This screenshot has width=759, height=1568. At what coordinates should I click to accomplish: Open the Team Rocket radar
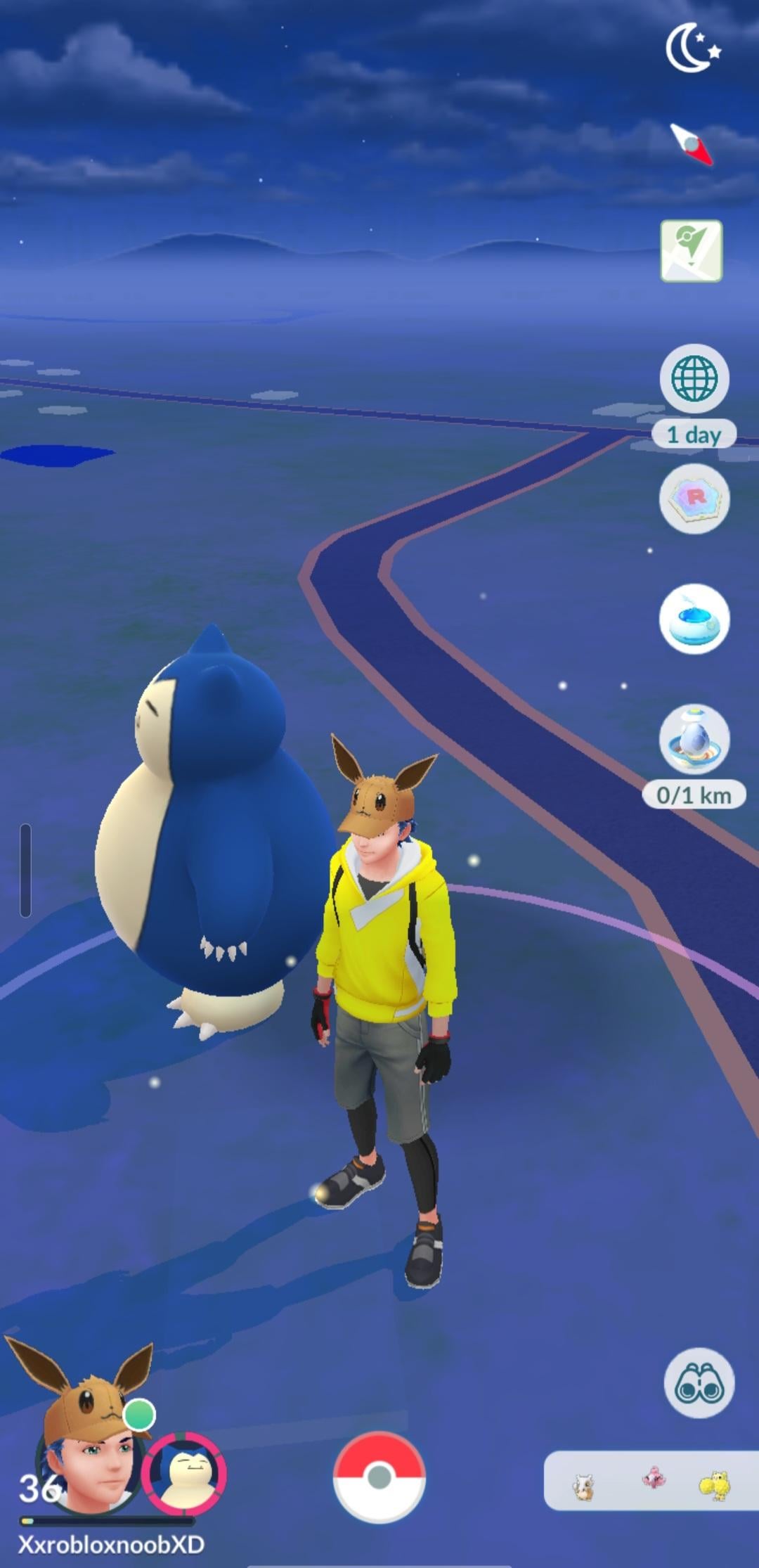[694, 499]
